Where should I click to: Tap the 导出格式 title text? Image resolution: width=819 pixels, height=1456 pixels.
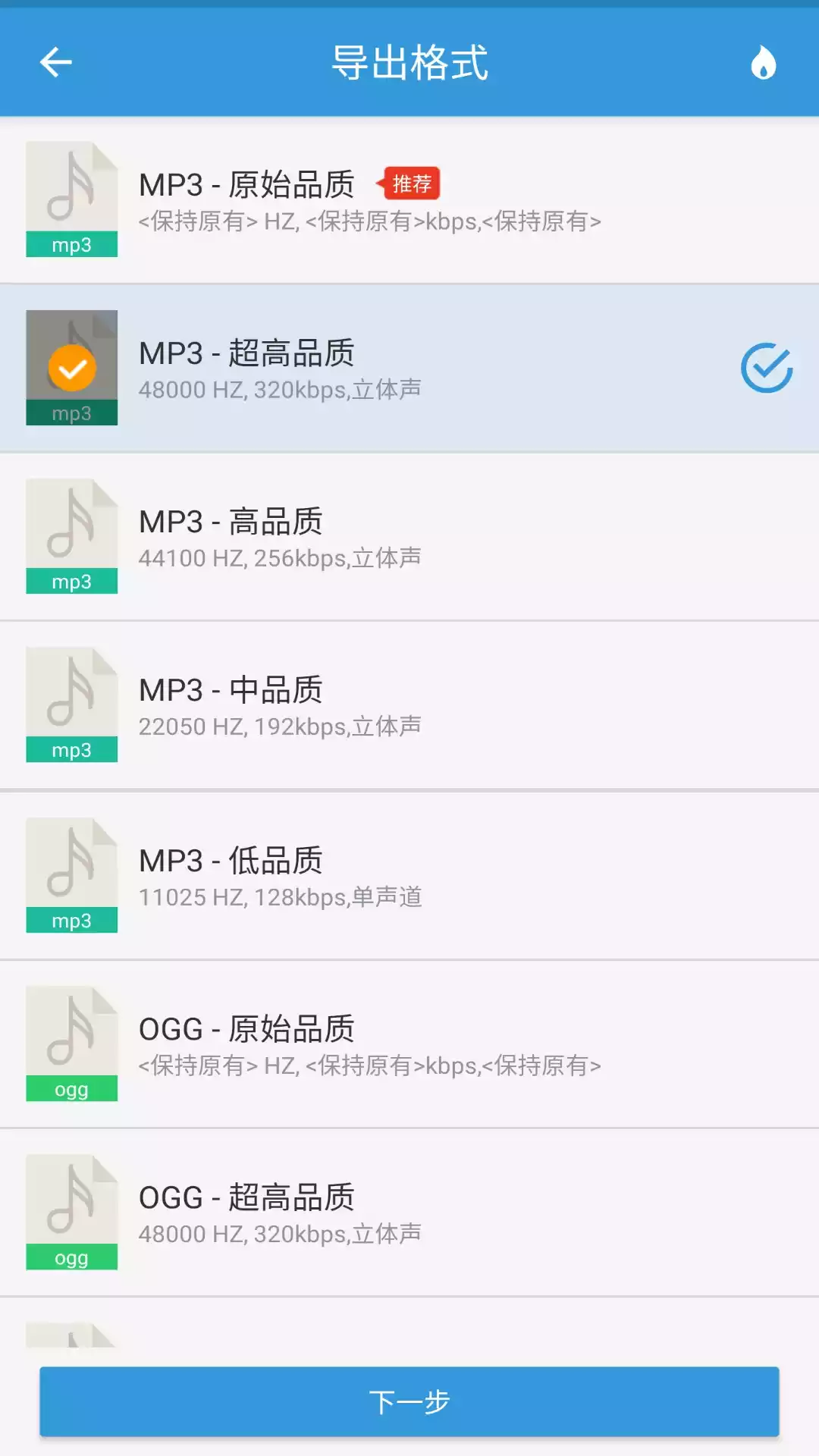409,62
